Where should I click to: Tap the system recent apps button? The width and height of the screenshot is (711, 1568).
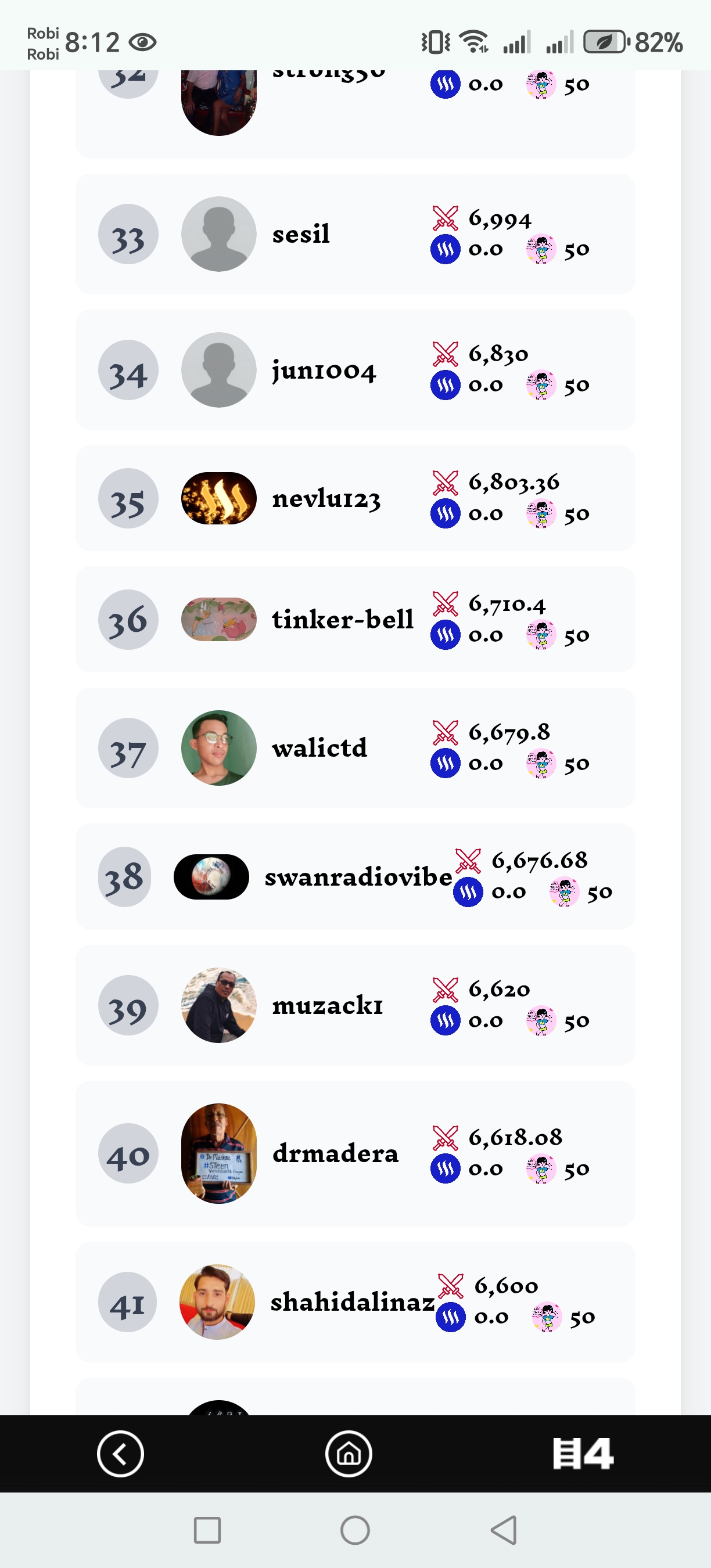(207, 1530)
